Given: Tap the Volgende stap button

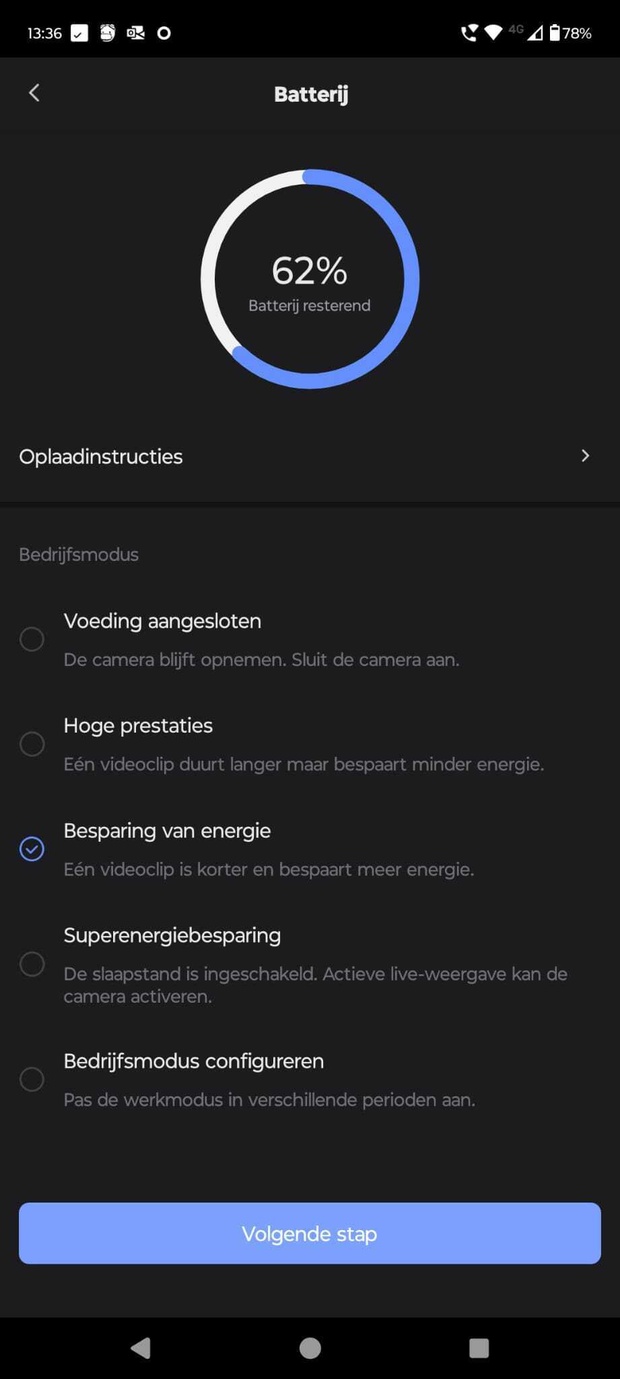Looking at the screenshot, I should [x=309, y=1233].
